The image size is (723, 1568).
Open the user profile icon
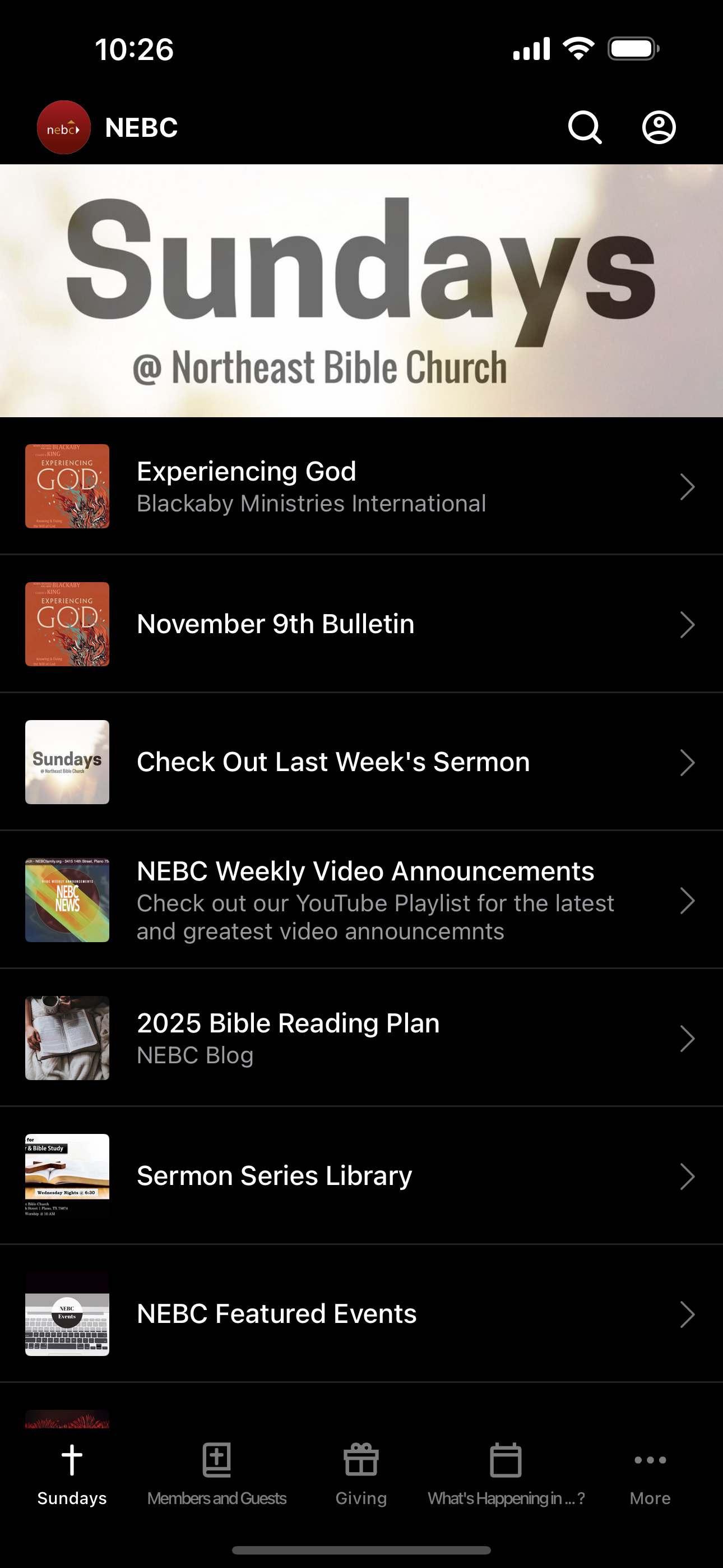(x=659, y=127)
